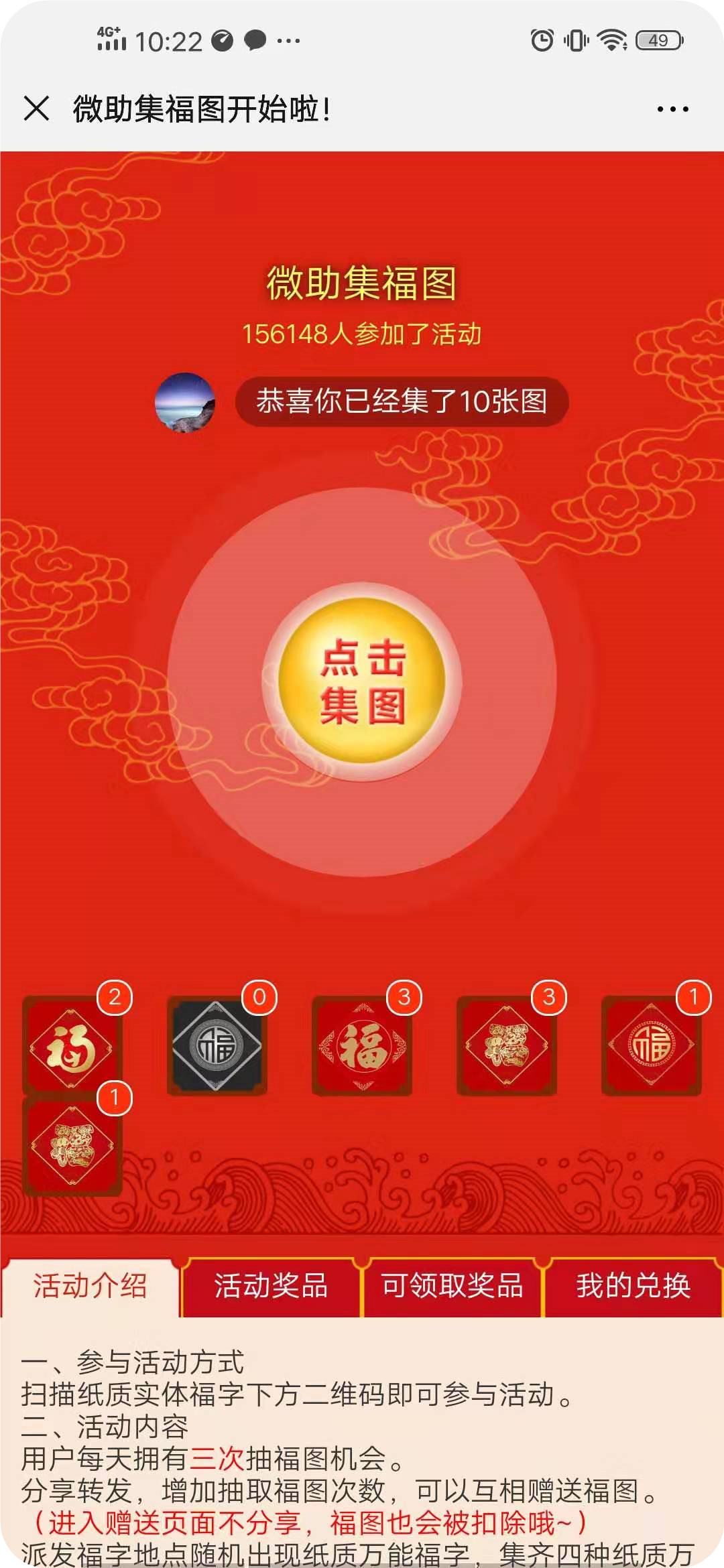The width and height of the screenshot is (724, 1568).
Task: Open the gold 福 card in the middle
Action: tap(362, 1047)
